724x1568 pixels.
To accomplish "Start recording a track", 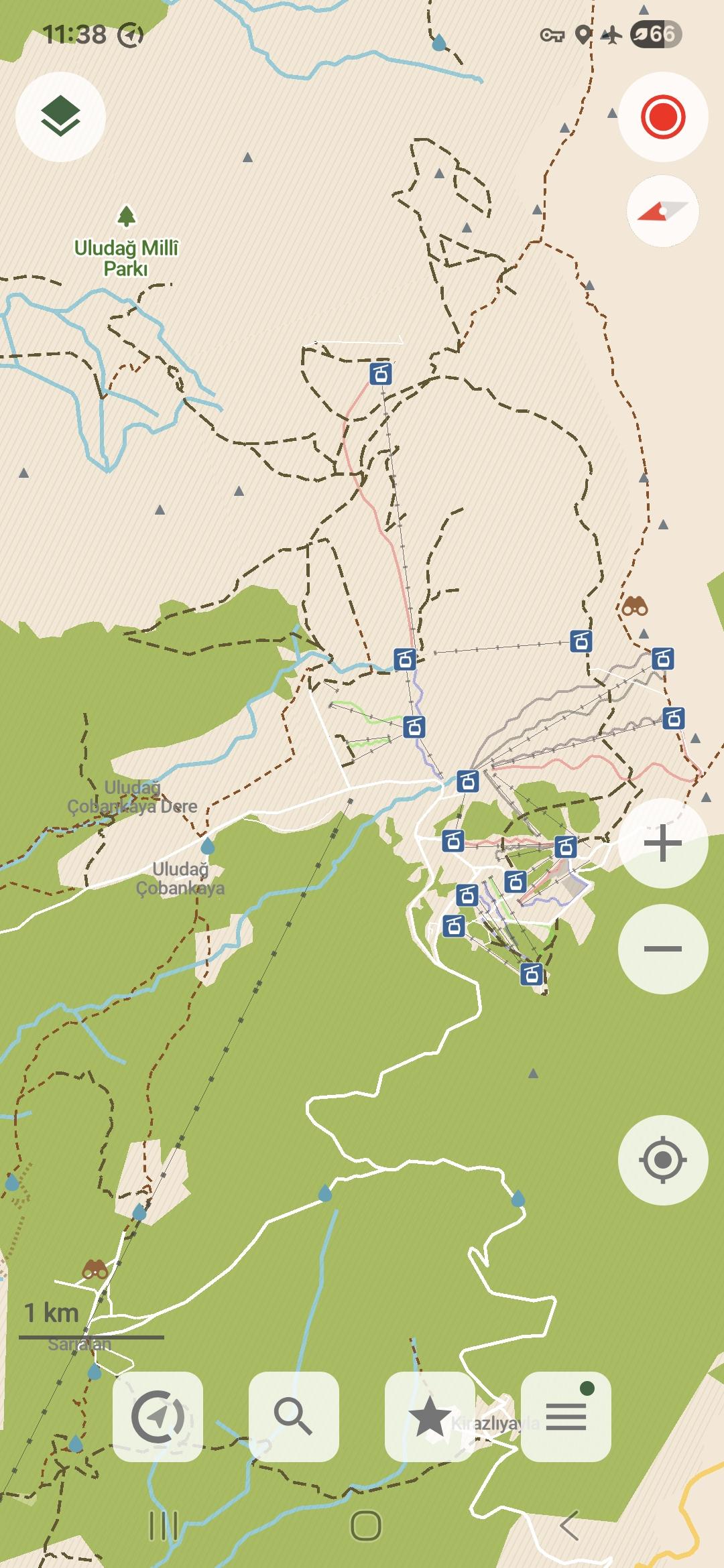I will tap(662, 117).
